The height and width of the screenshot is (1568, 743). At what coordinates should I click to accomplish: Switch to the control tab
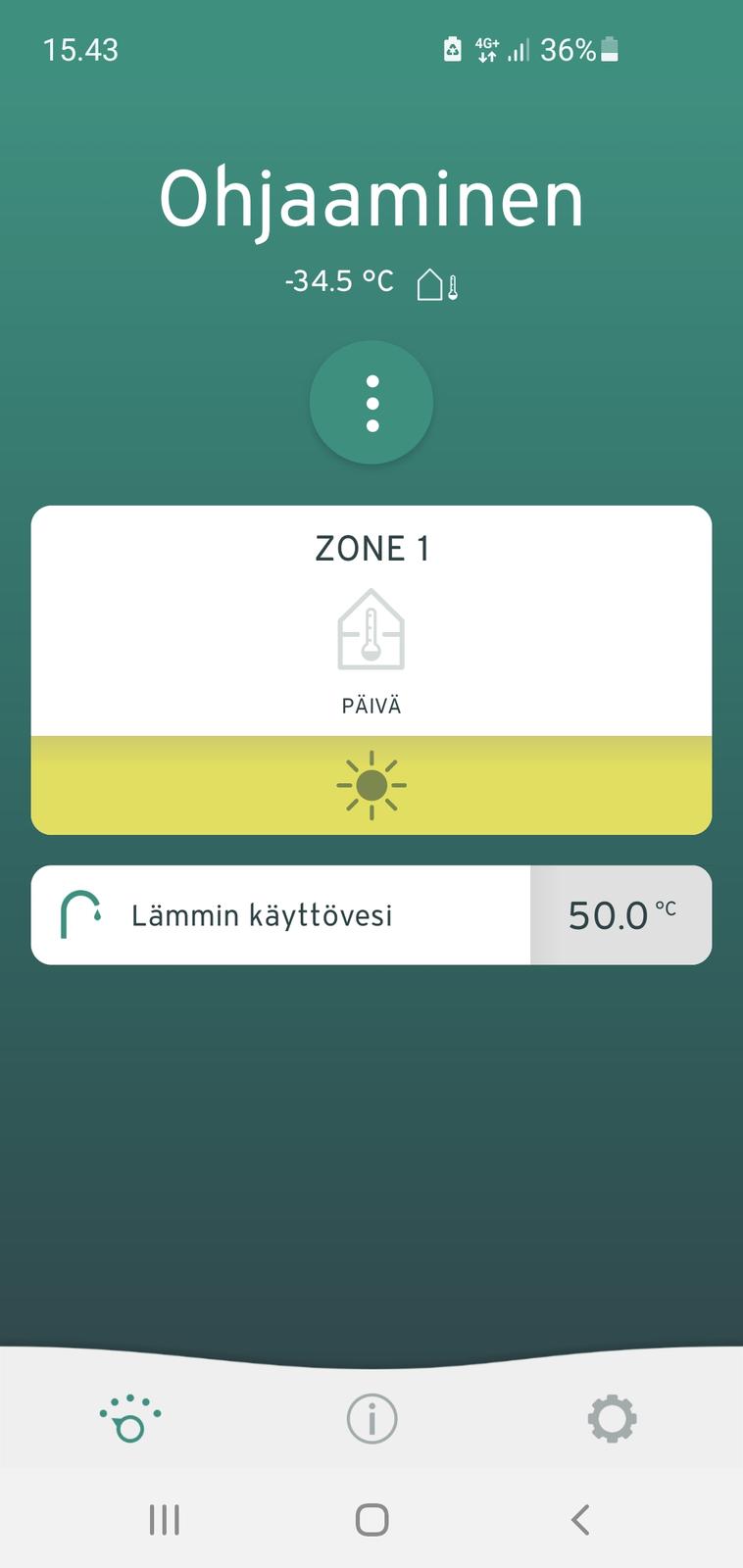(x=129, y=1418)
